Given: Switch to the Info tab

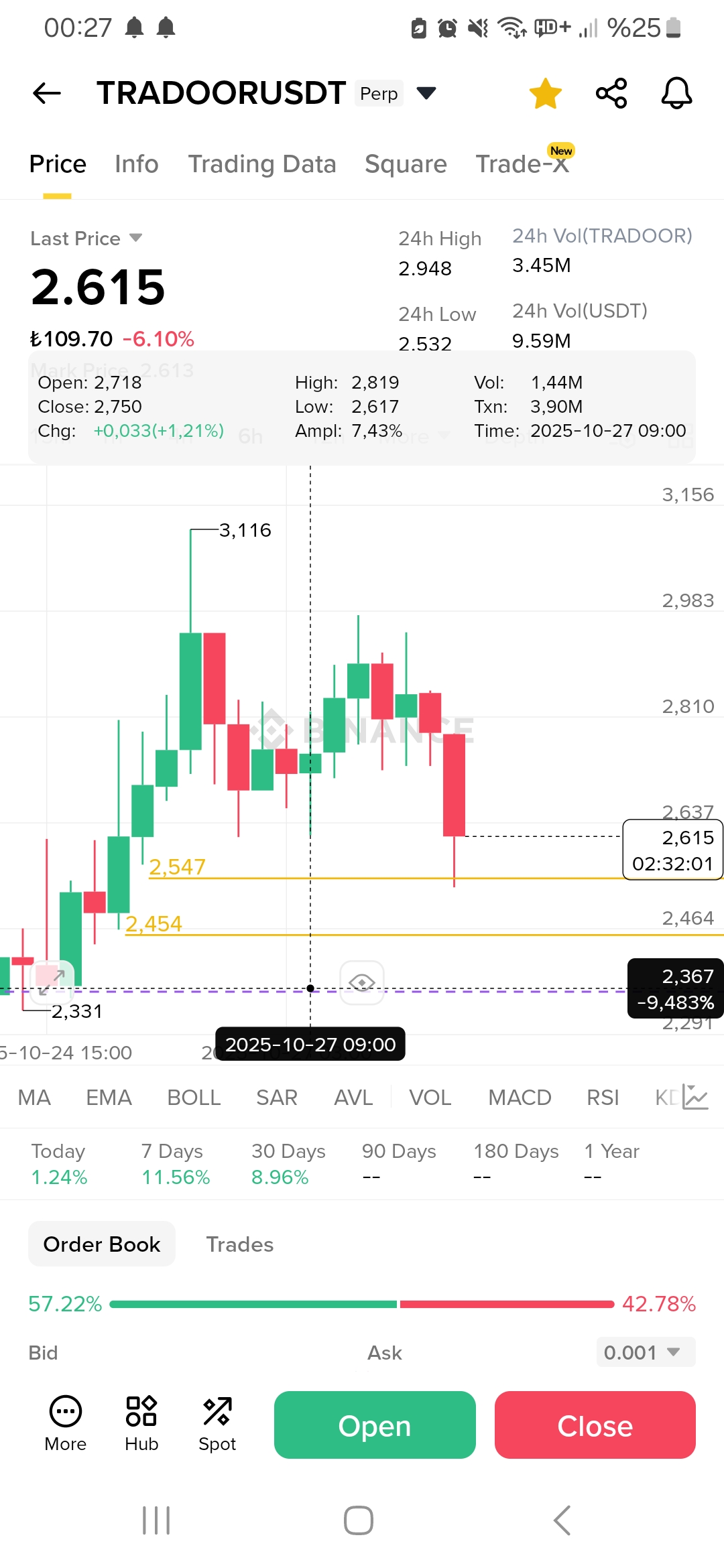Looking at the screenshot, I should pos(136,164).
